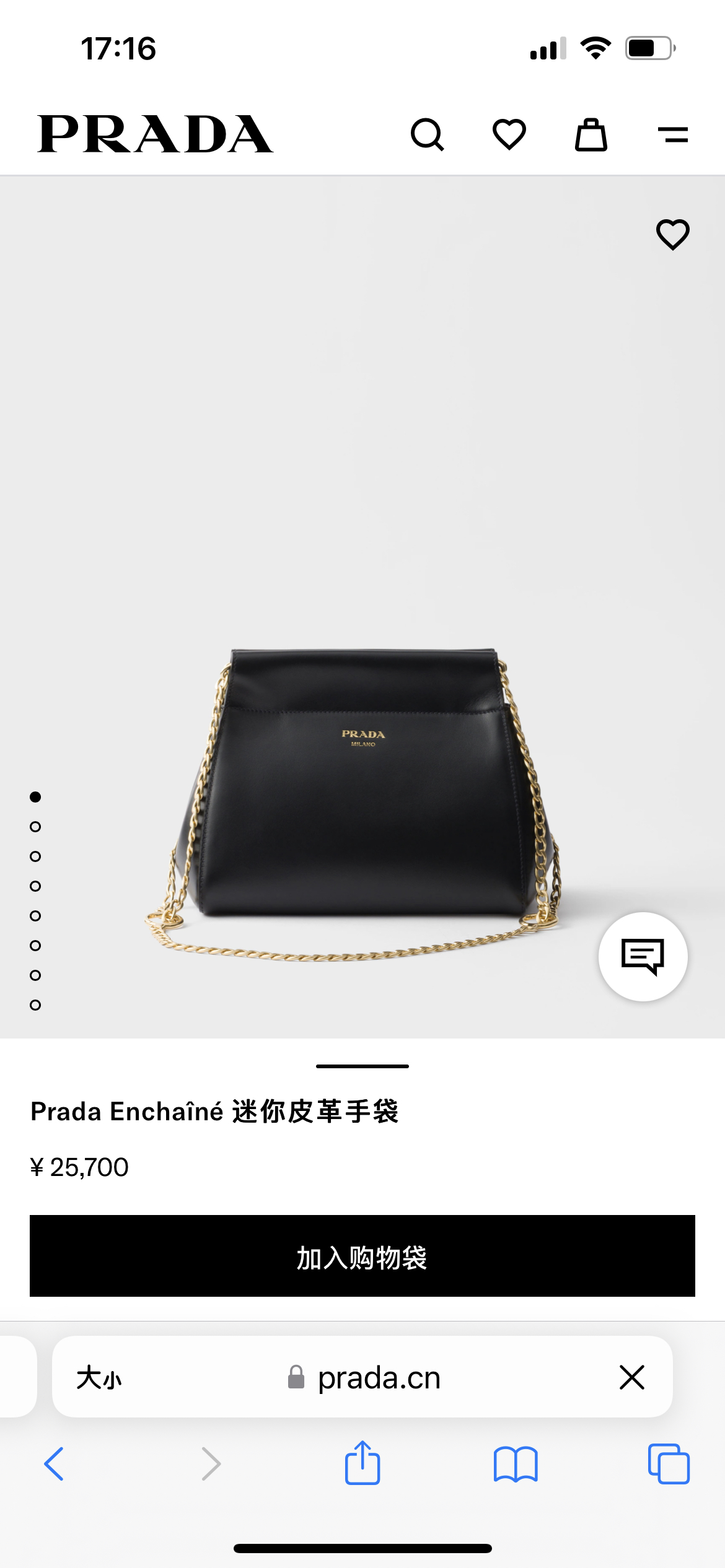725x1568 pixels.
Task: Stop loading with the X in address bar
Action: tap(632, 1377)
